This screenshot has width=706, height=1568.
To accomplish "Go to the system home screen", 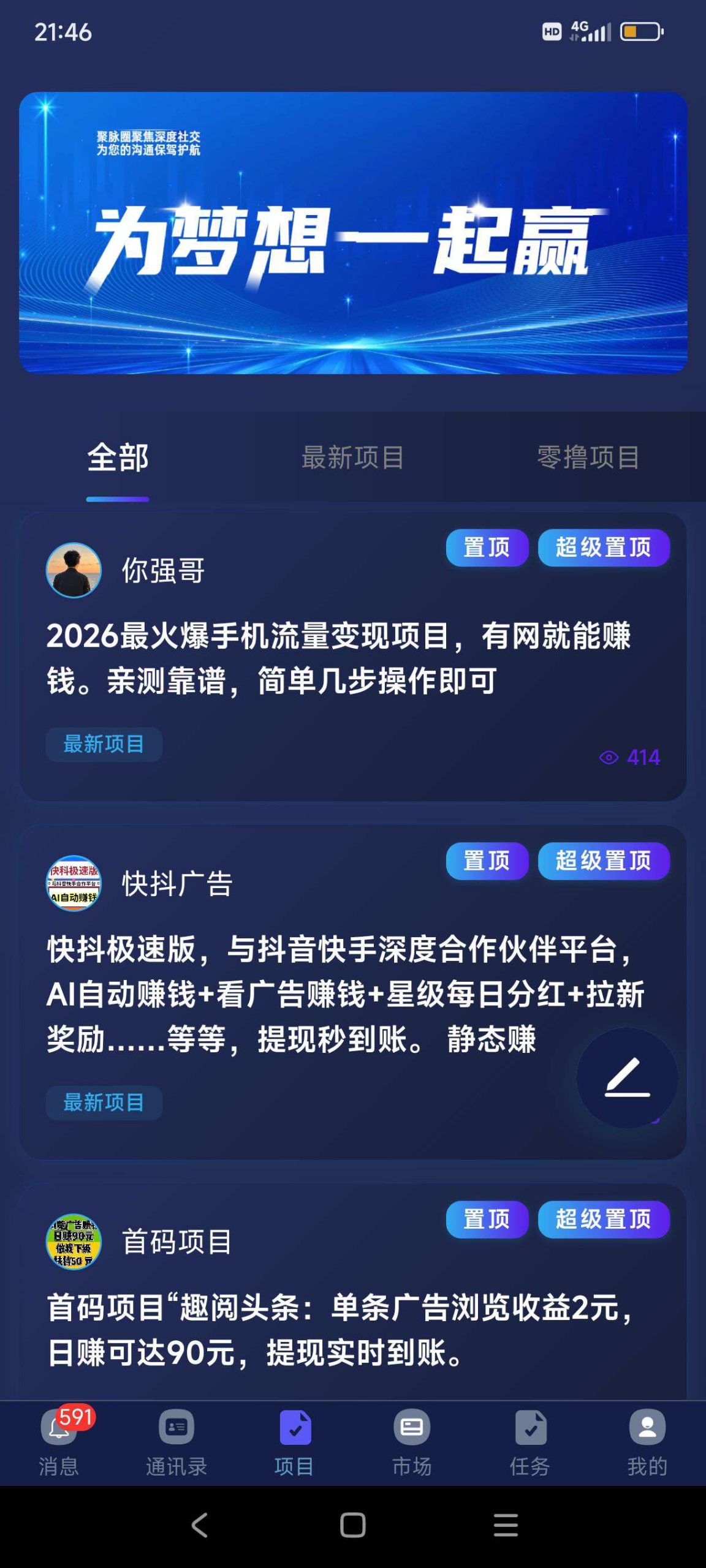I will [x=353, y=1525].
